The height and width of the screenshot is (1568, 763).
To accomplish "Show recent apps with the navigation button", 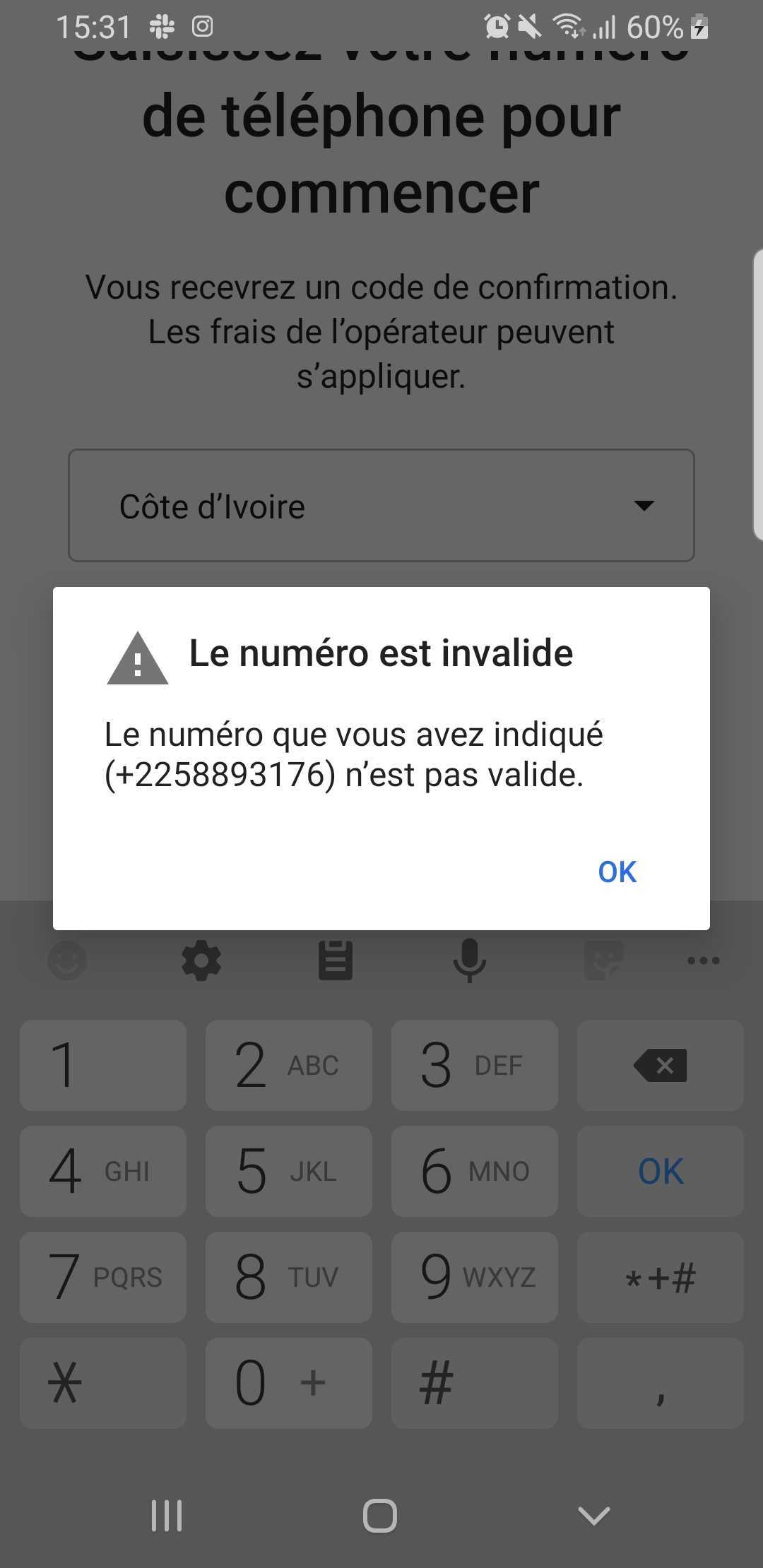I will pos(166,1515).
